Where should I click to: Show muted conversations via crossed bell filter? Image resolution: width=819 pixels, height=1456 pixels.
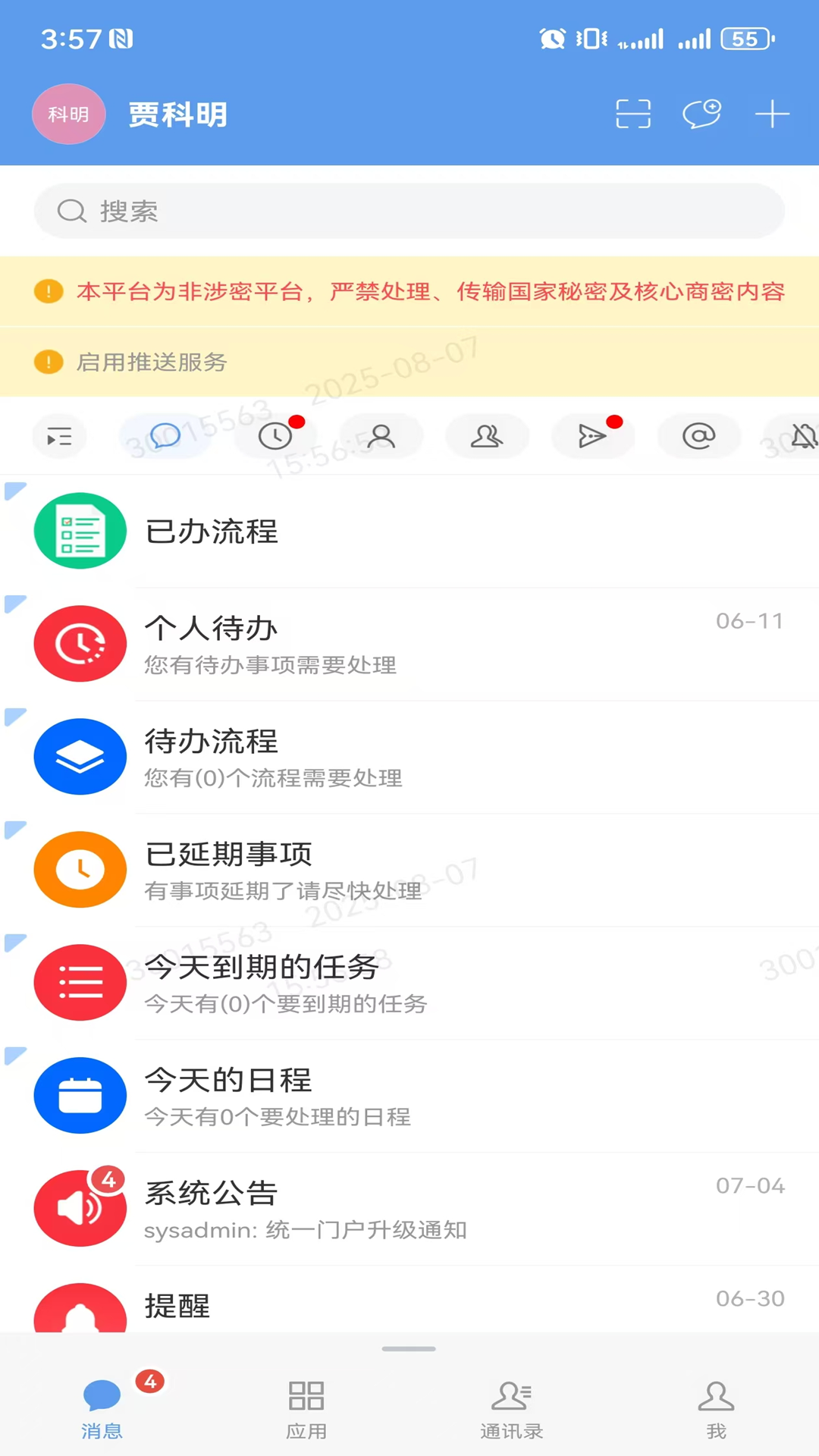coord(800,436)
